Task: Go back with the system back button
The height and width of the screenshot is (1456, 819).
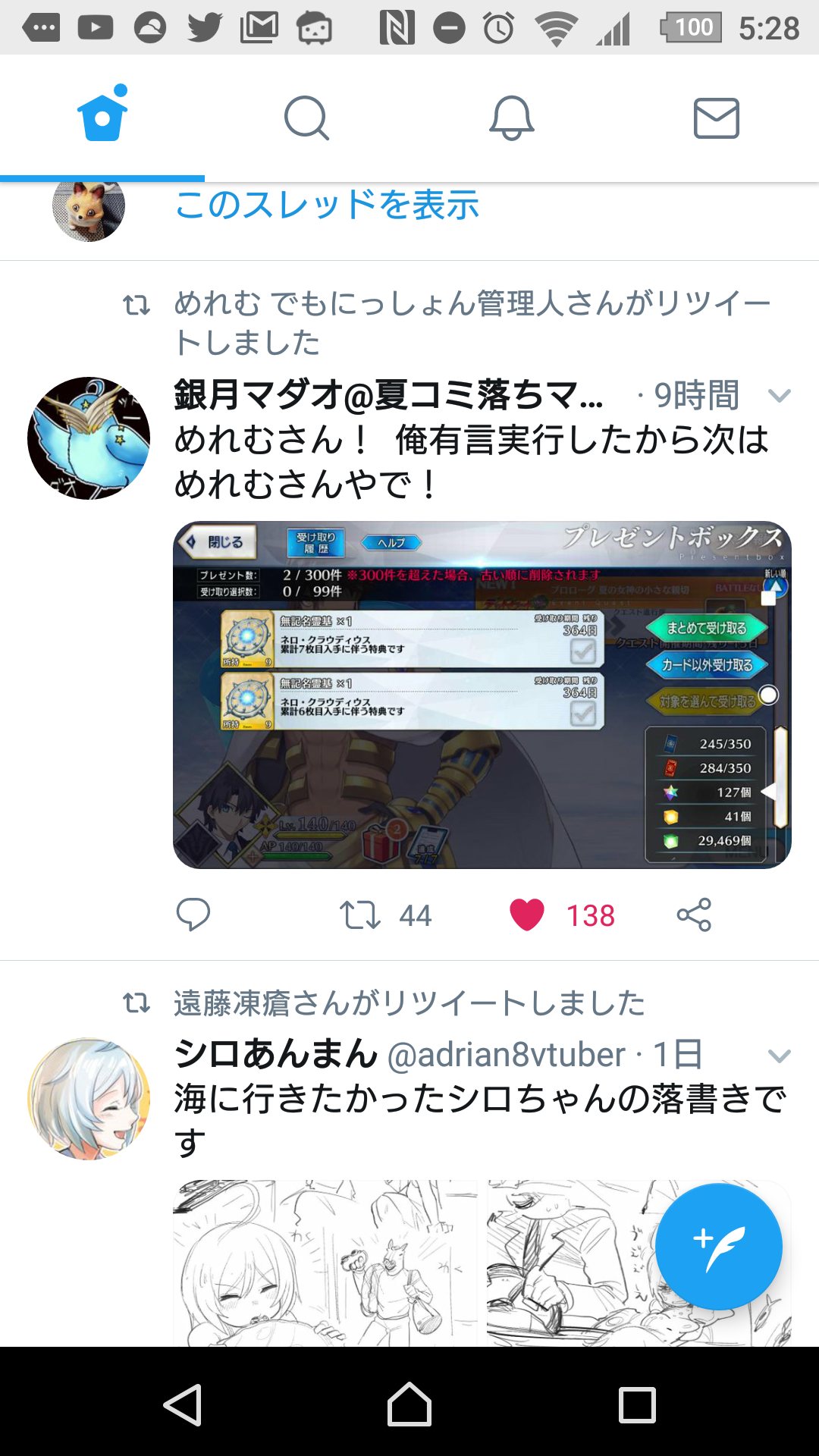Action: point(183,1404)
